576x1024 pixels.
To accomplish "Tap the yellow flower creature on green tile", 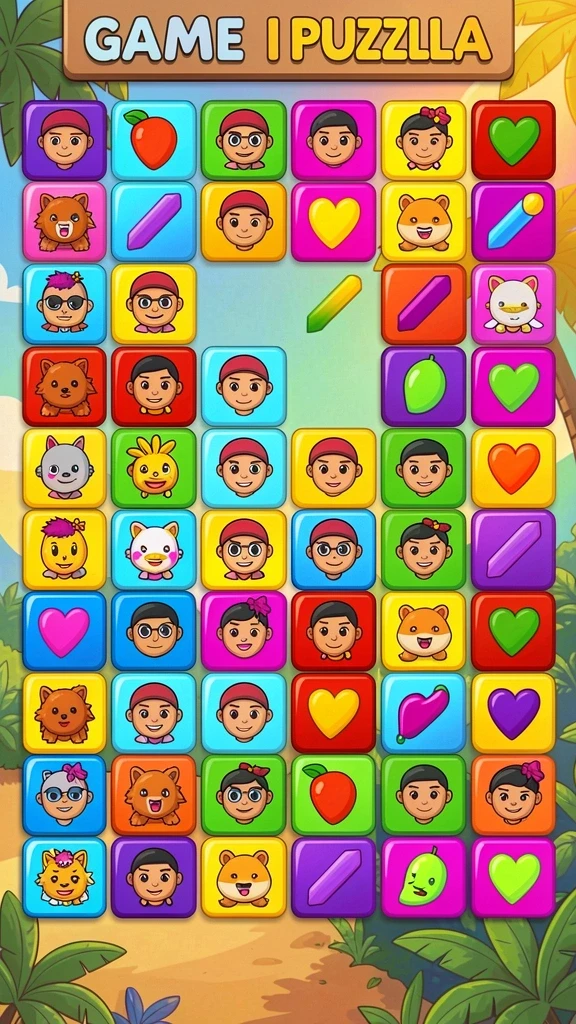I will pos(153,468).
